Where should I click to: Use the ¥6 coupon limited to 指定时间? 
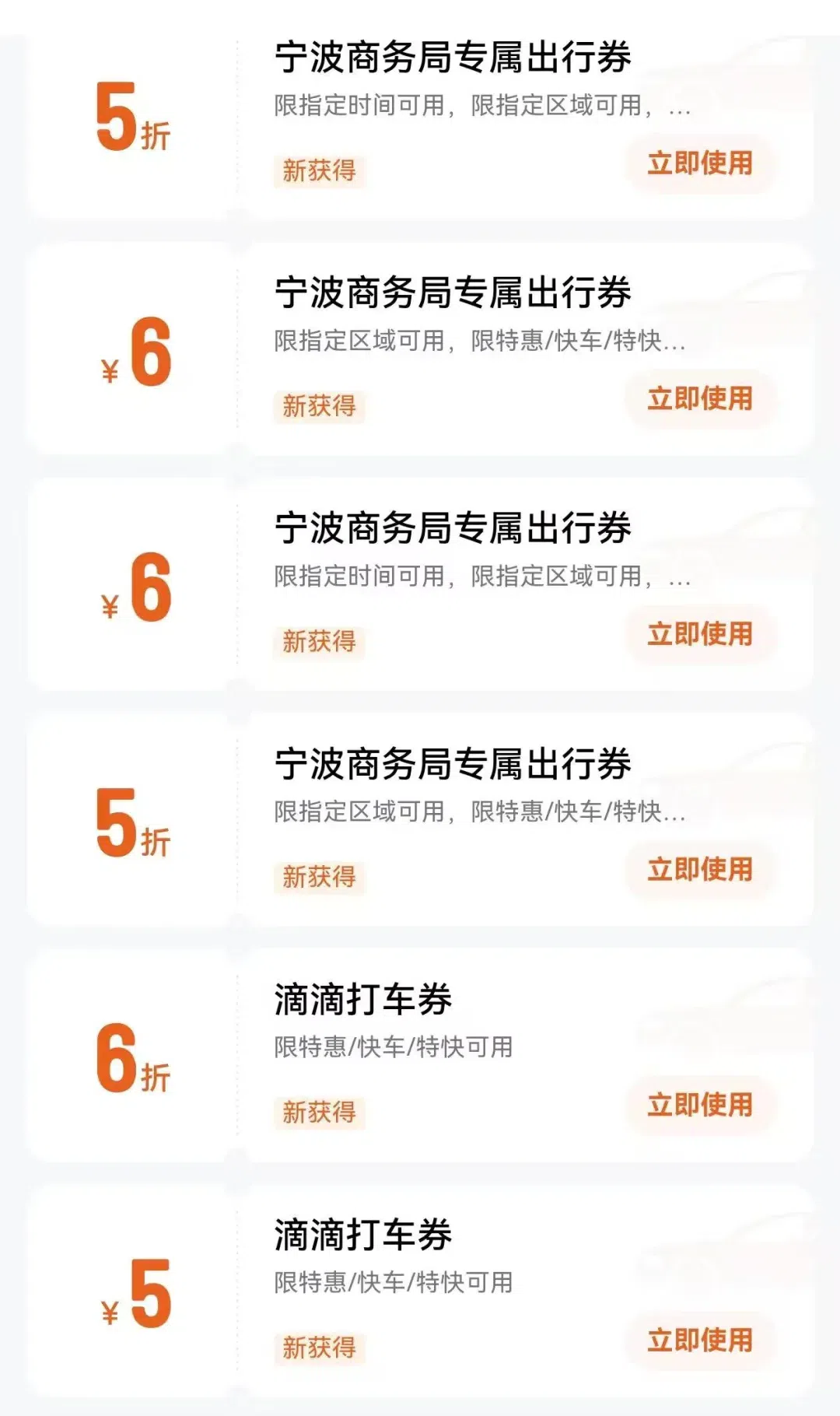[700, 635]
